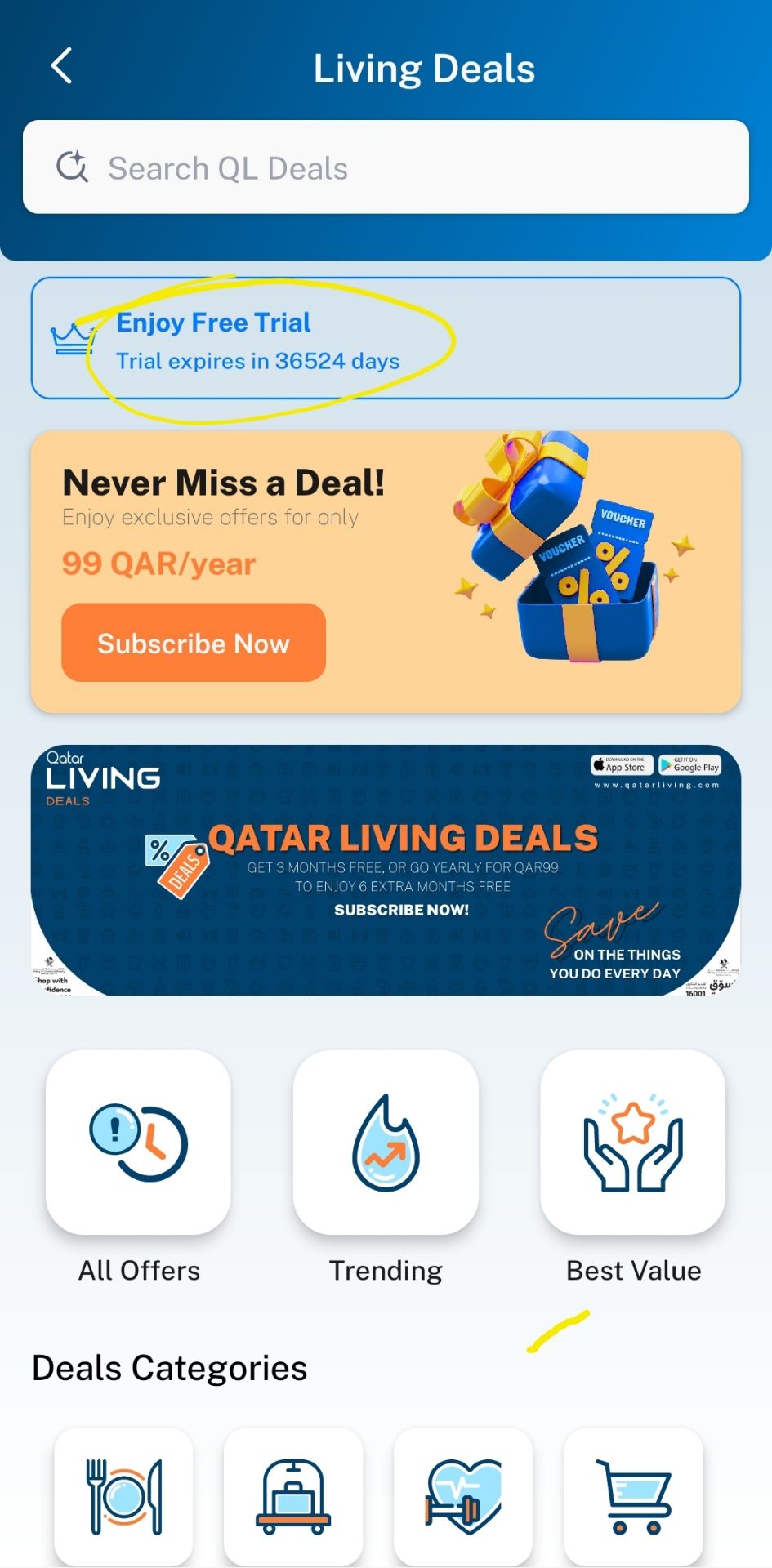Open the dining plate category
The width and height of the screenshot is (772, 1568).
click(124, 1497)
